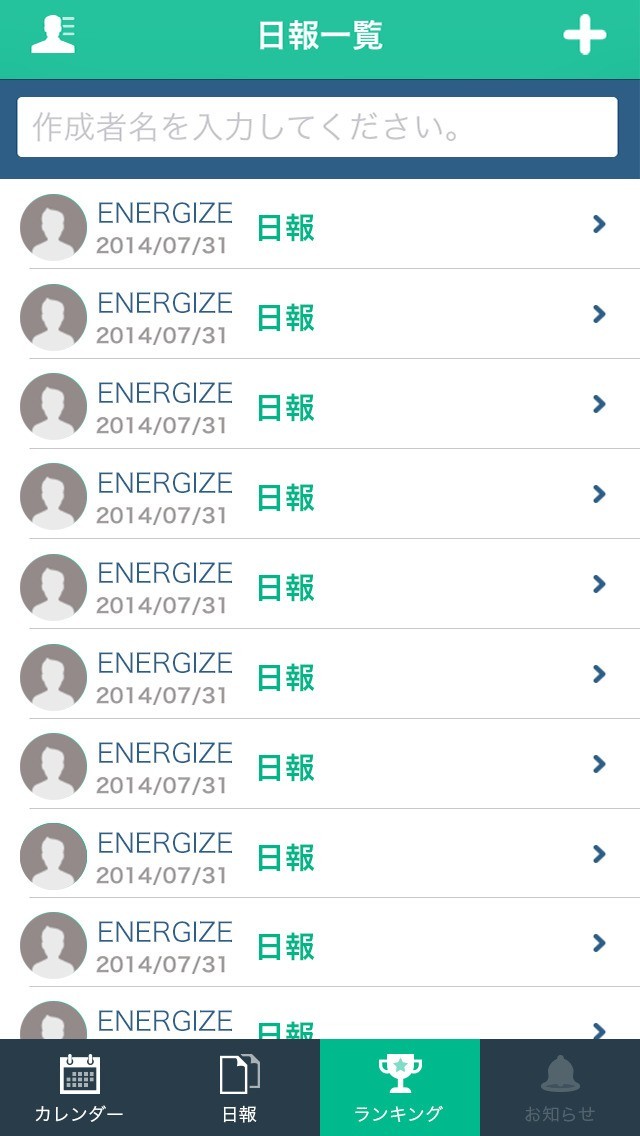Focus the author name search field
The image size is (640, 1136).
[317, 127]
